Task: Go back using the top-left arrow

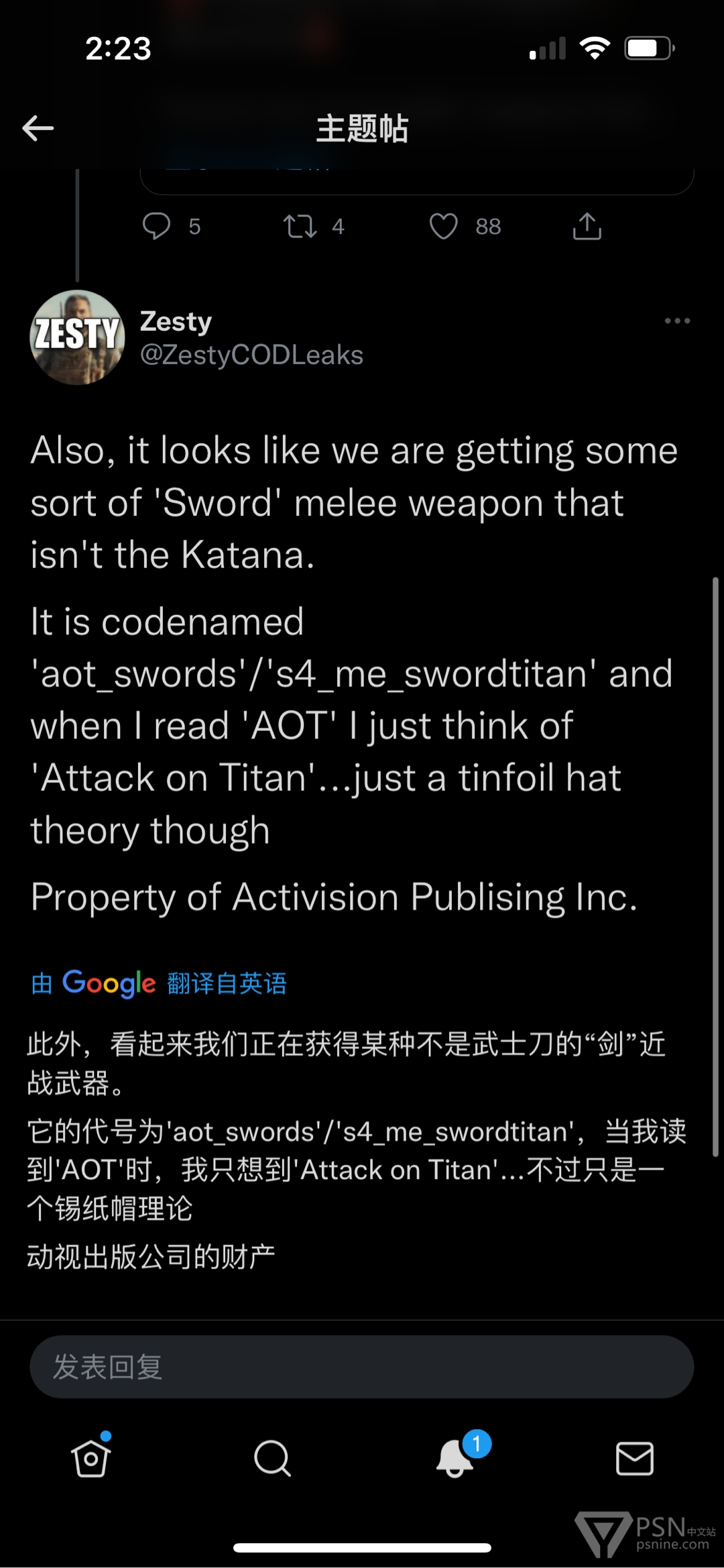Action: (x=38, y=128)
